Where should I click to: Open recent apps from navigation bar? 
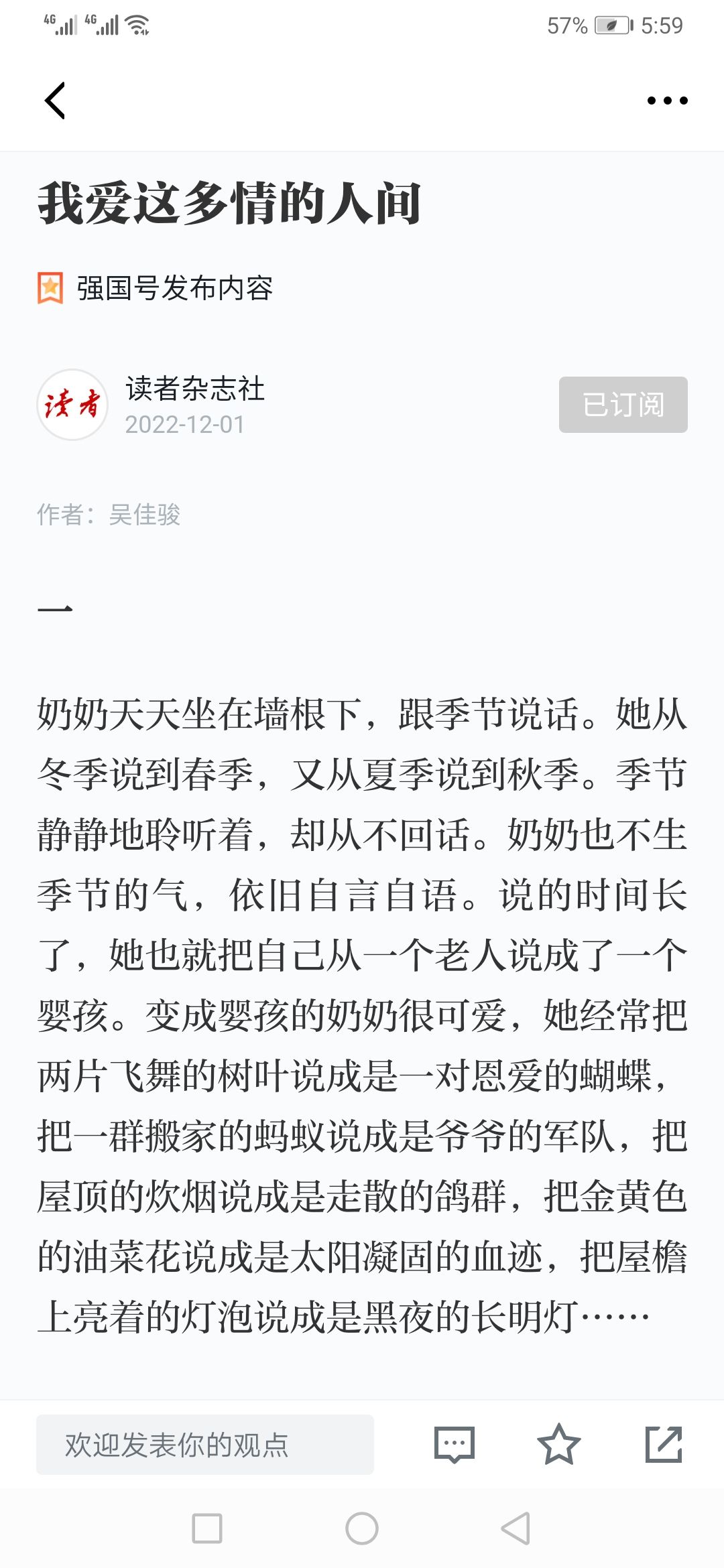(x=207, y=1528)
